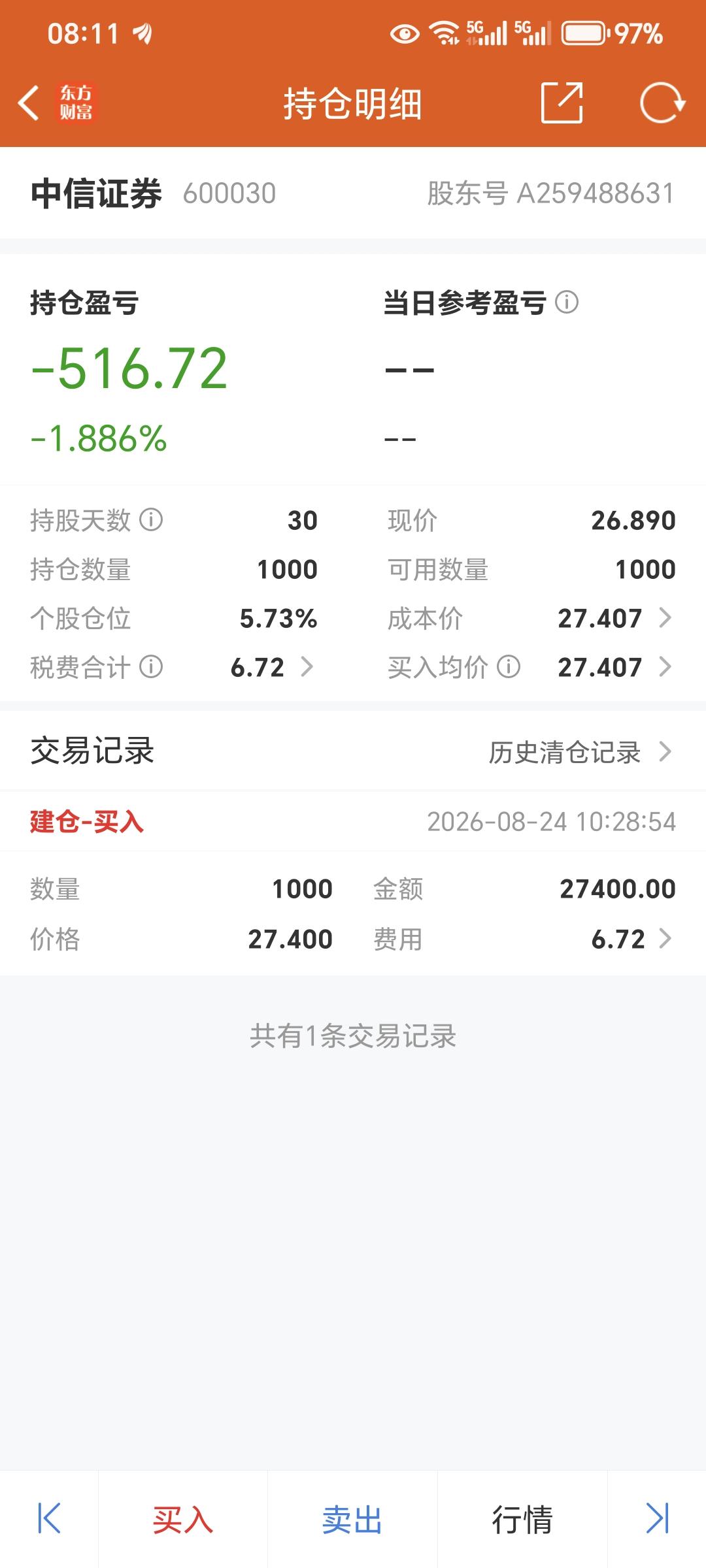
Task: Open 买入均价 27.407 details
Action: click(x=614, y=667)
